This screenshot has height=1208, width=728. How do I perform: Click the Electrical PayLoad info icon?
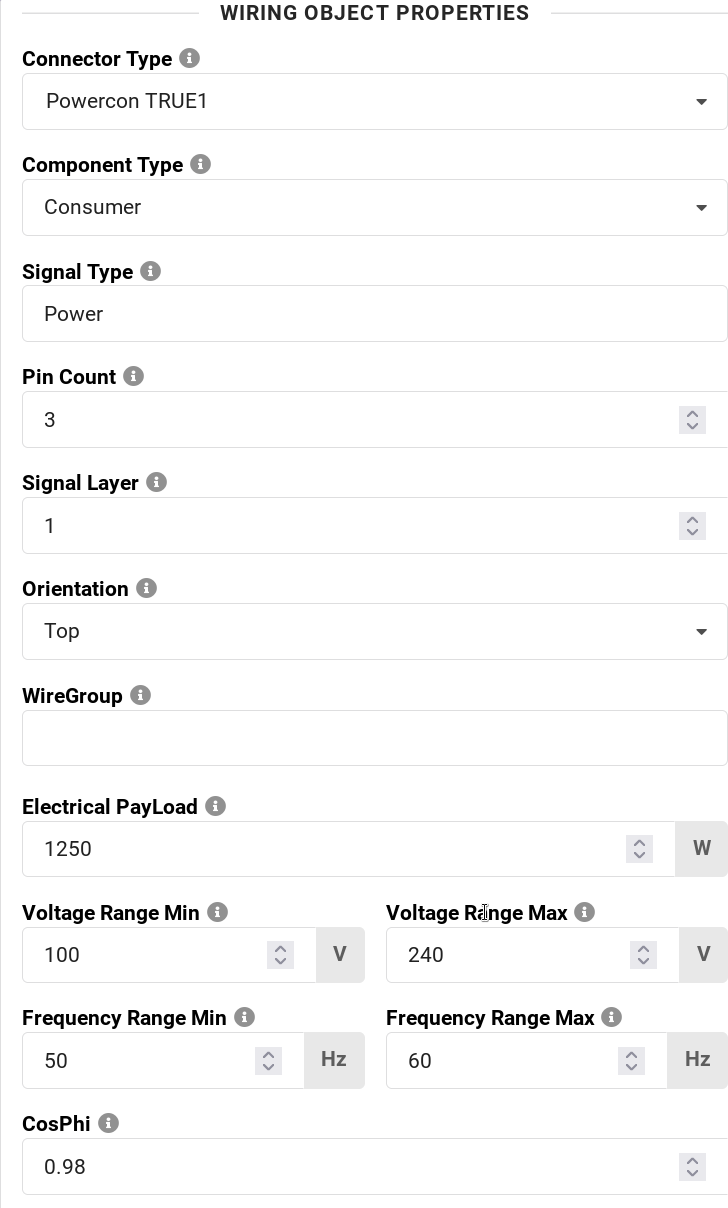216,806
